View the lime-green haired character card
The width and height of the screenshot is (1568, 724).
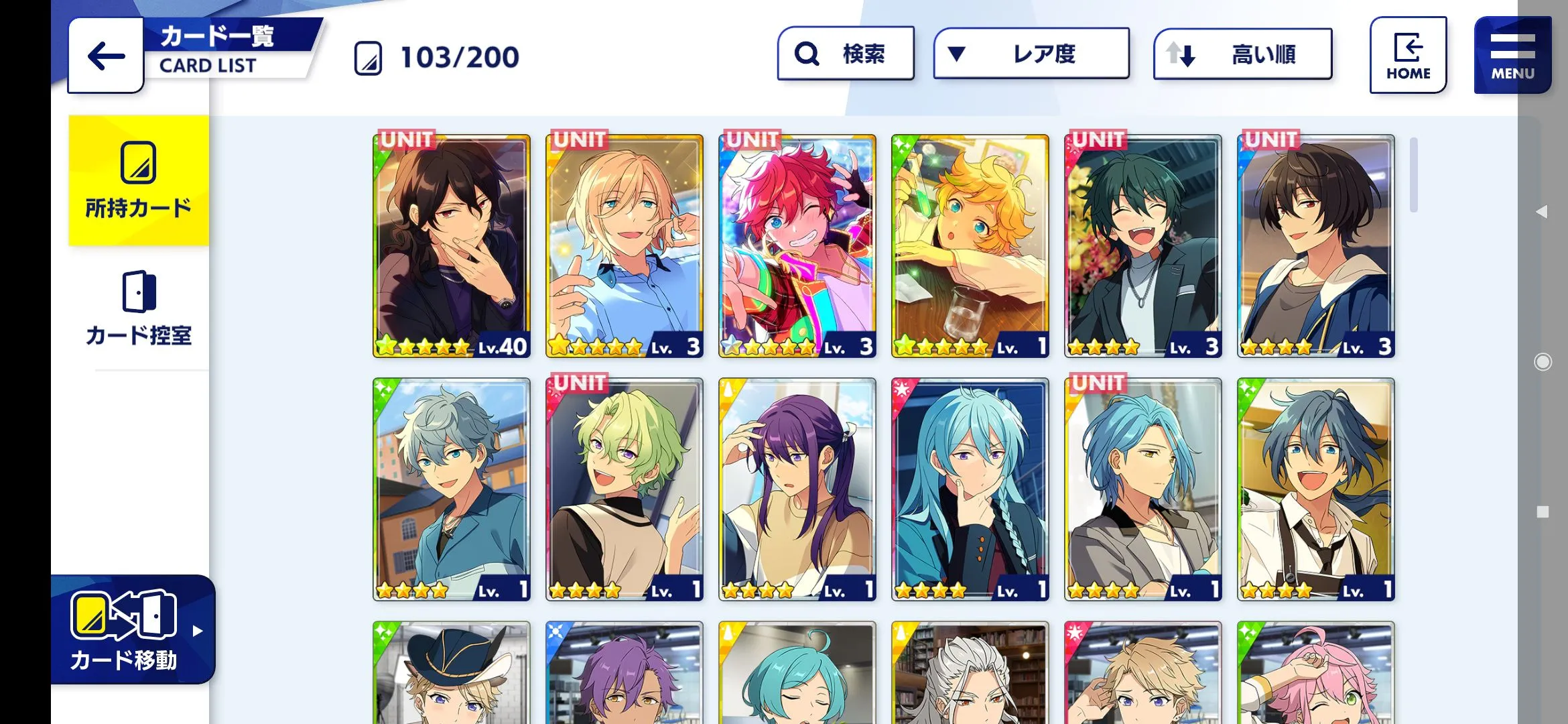(625, 489)
